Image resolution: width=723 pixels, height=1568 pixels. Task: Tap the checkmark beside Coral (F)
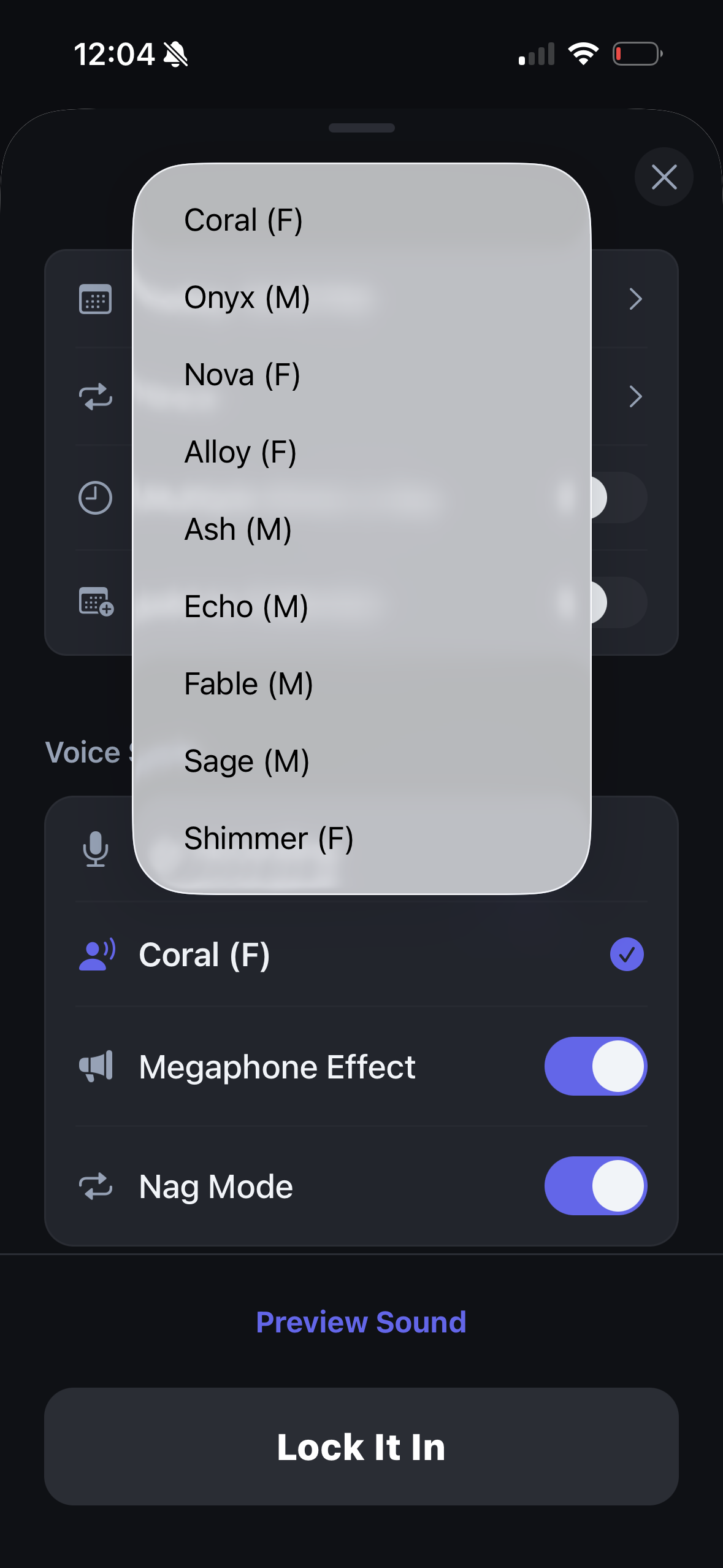[626, 954]
